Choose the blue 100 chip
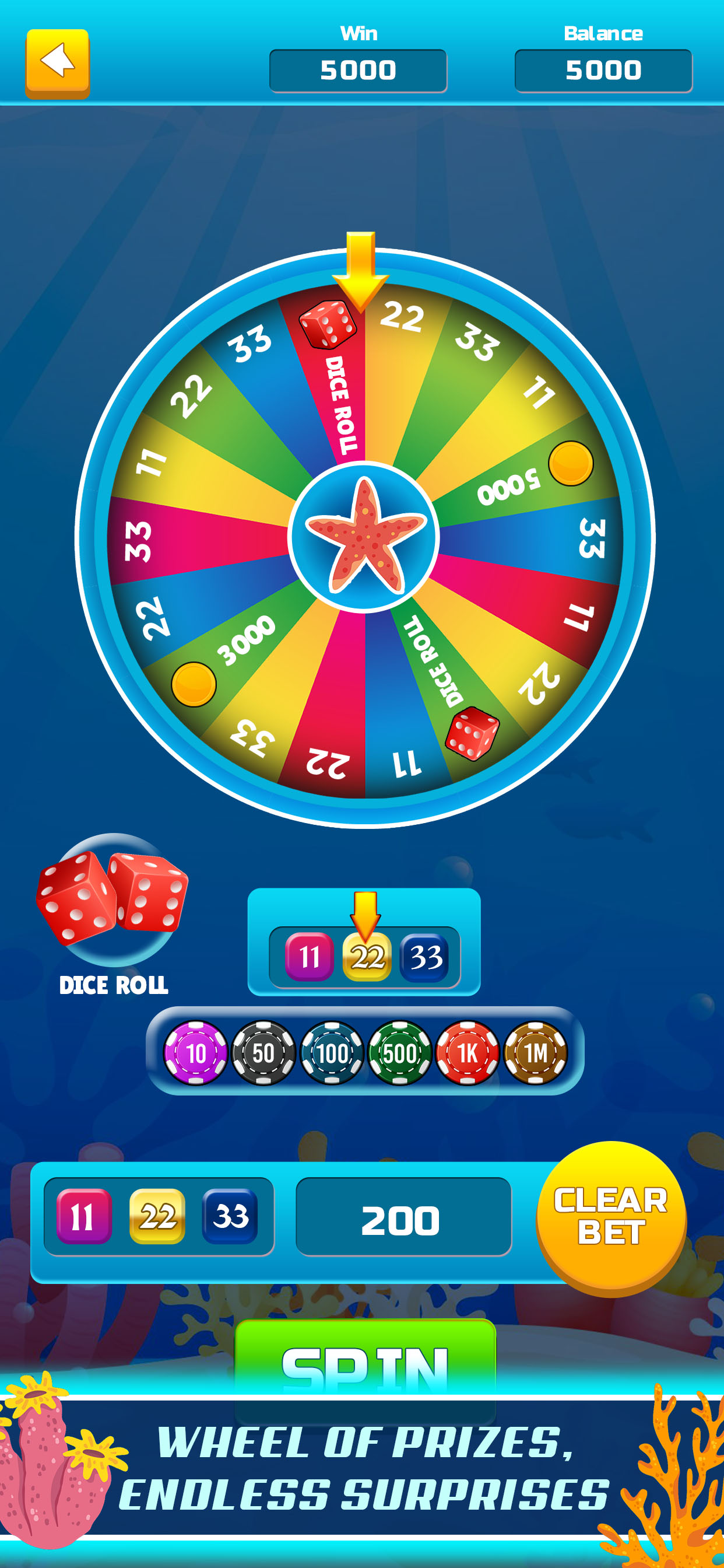This screenshot has width=724, height=1568. pos(332,1053)
